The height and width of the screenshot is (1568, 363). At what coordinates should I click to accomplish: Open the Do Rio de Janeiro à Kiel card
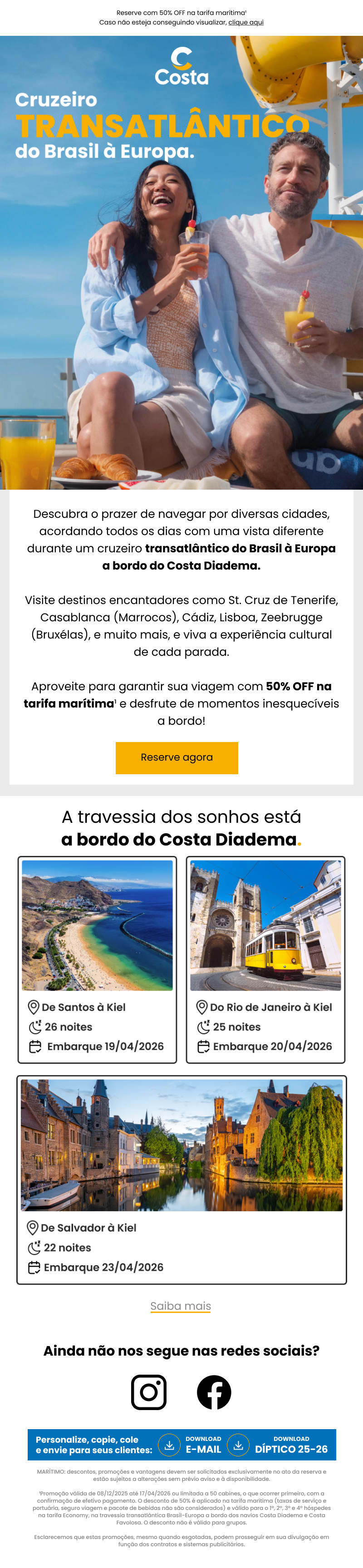pyautogui.click(x=265, y=959)
